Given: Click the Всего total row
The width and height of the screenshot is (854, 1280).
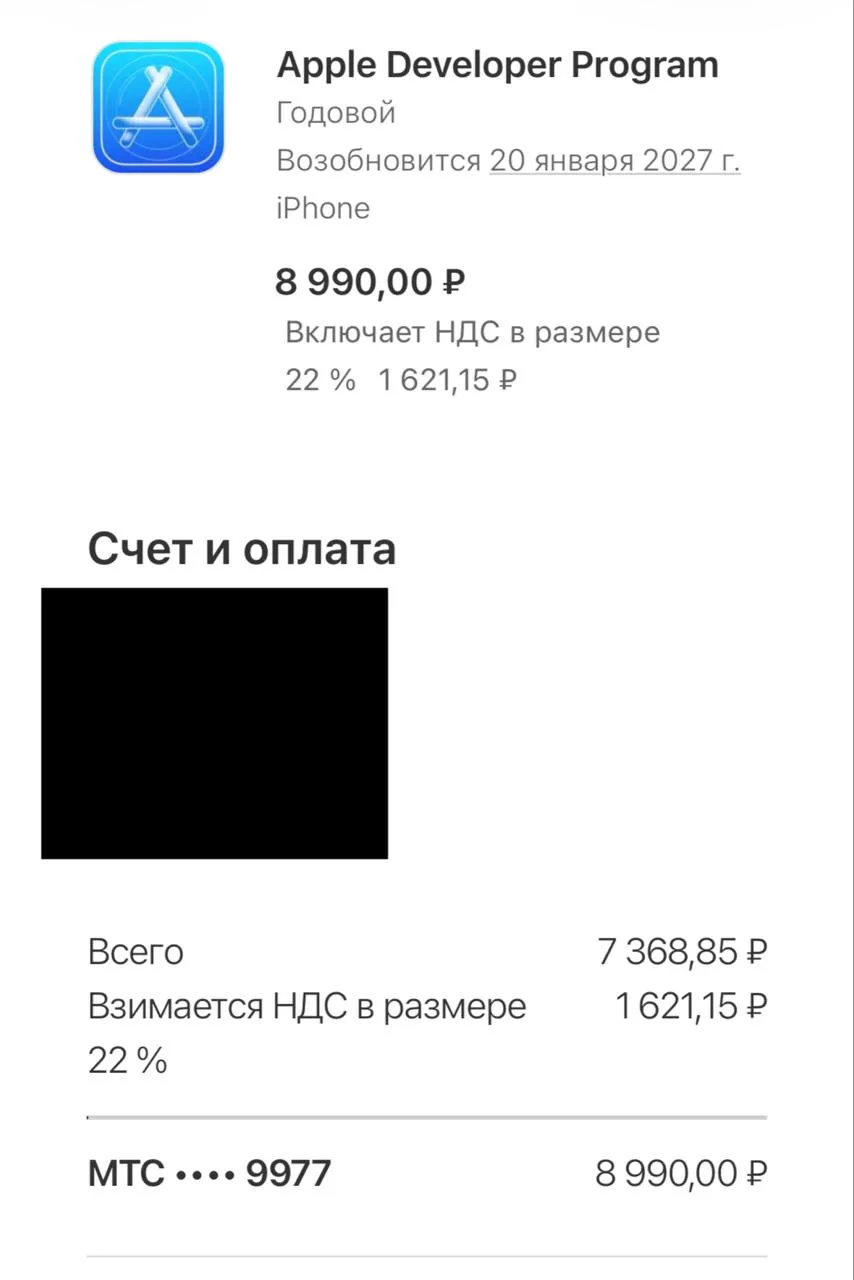Looking at the screenshot, I should pos(136,951).
